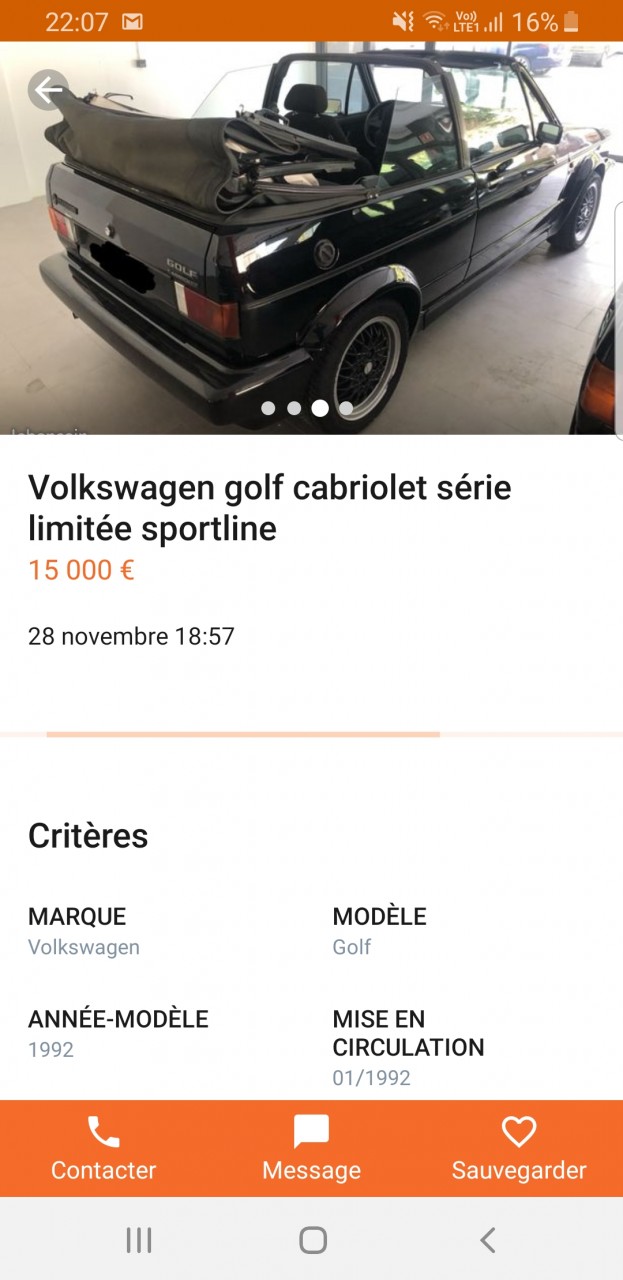
Task: Open the Golf cabriolet photo full screen
Action: 310,240
